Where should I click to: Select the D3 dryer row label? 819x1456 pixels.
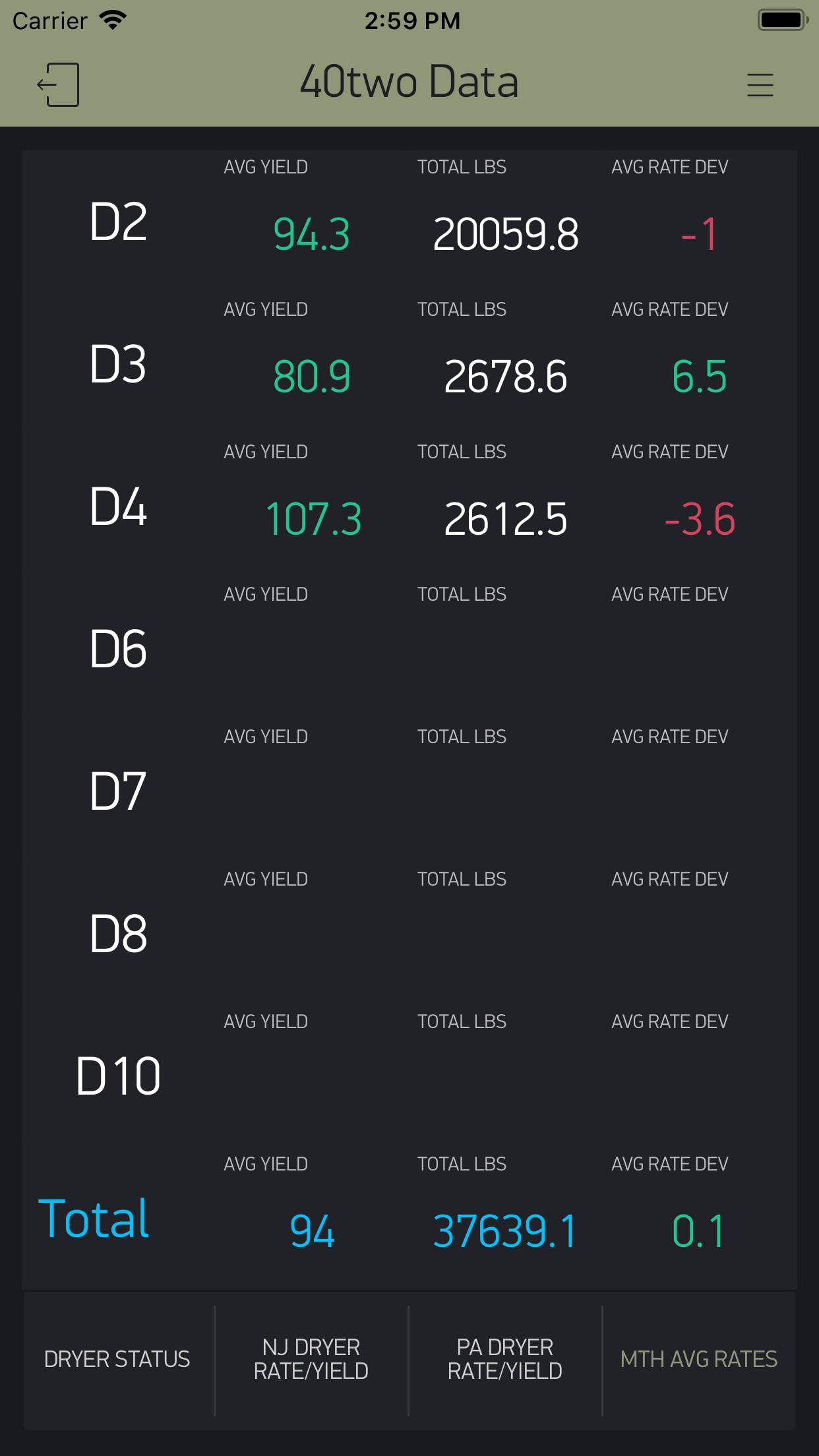tap(119, 365)
